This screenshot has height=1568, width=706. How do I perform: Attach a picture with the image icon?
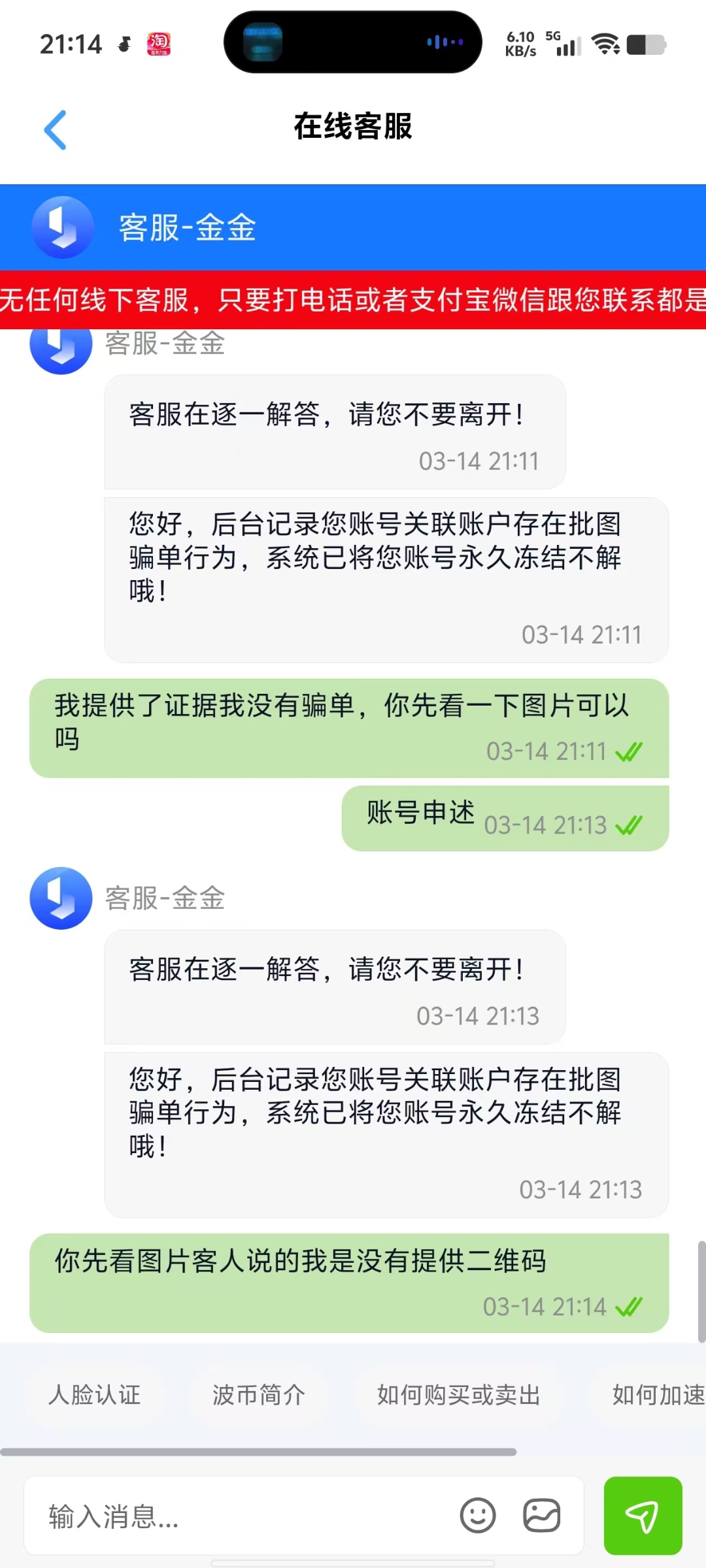[541, 1515]
